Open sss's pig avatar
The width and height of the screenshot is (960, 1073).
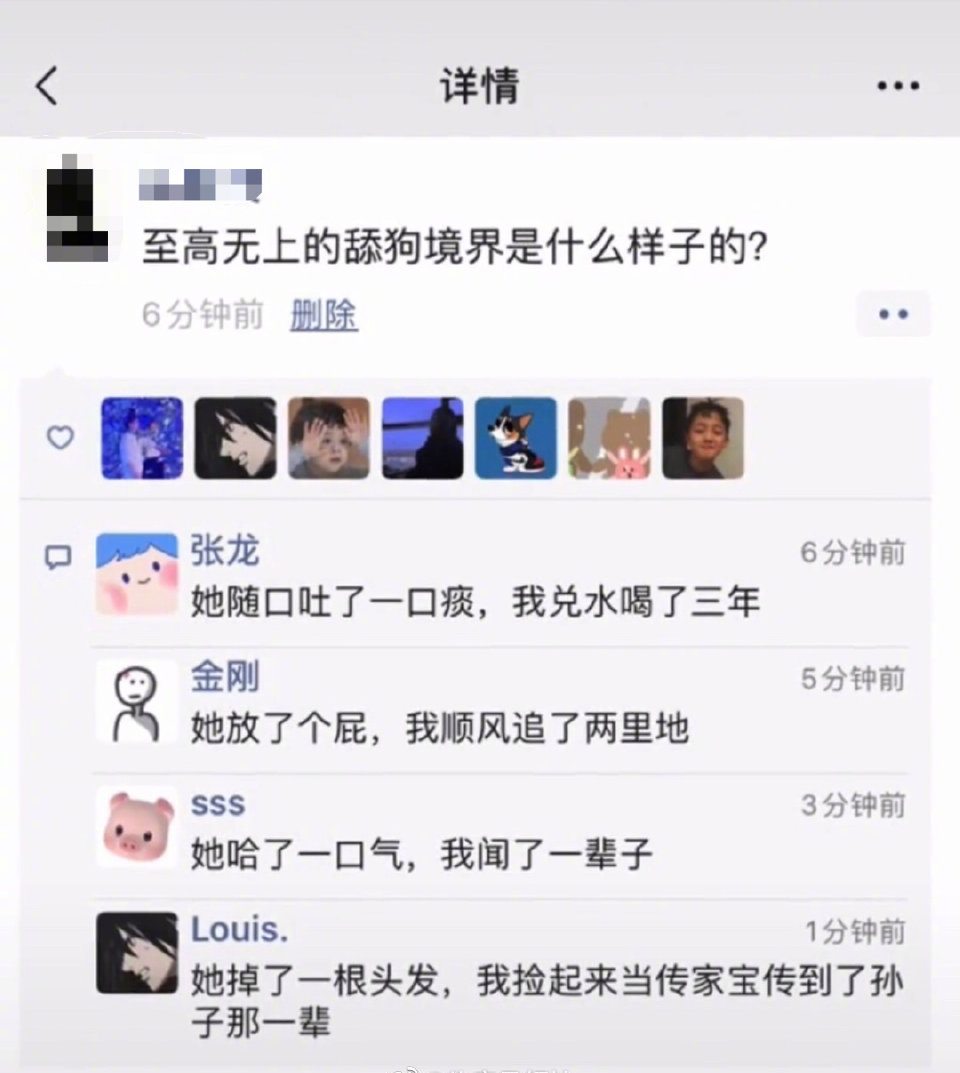coord(136,826)
